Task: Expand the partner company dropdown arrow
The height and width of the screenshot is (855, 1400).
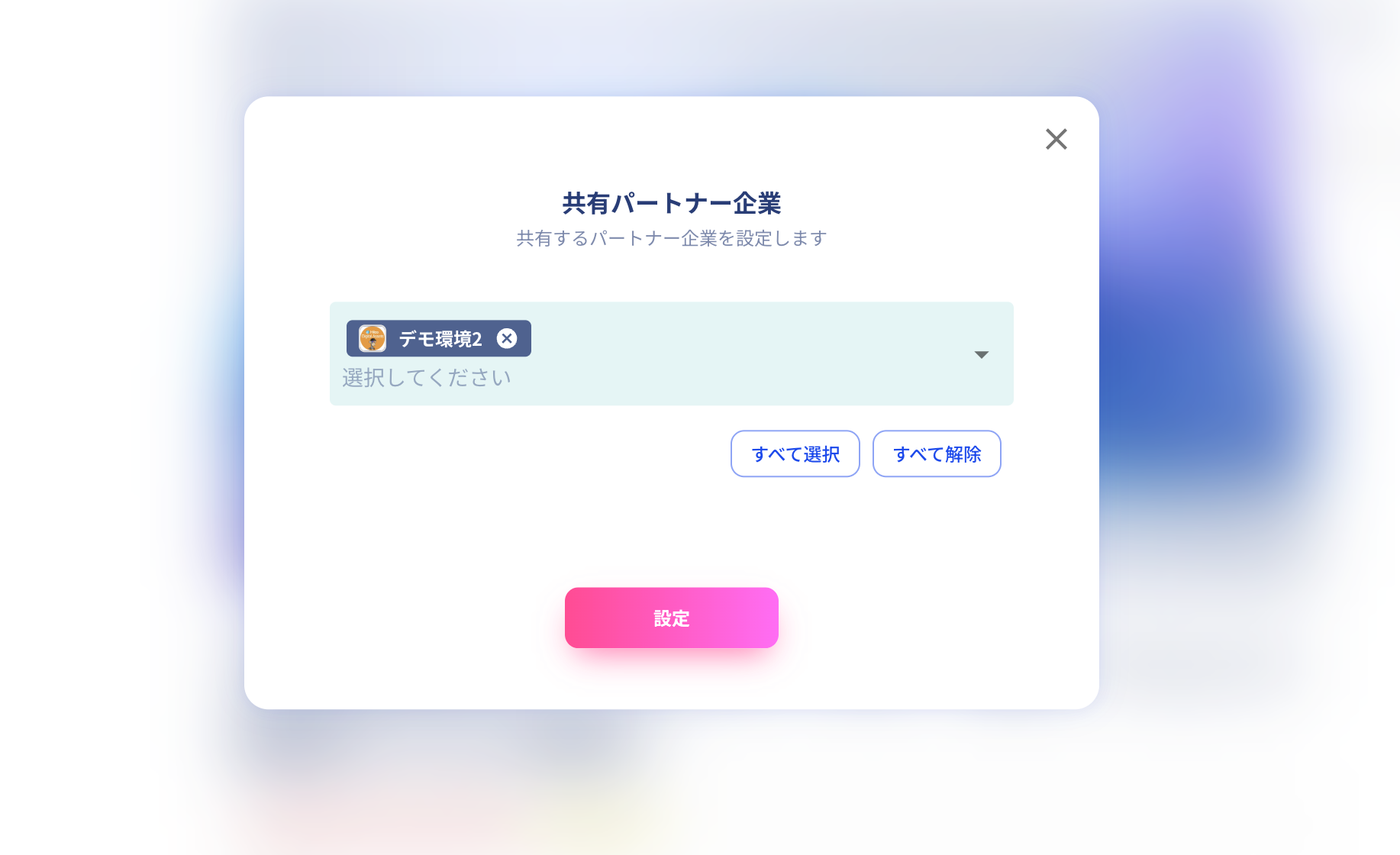Action: click(x=981, y=354)
